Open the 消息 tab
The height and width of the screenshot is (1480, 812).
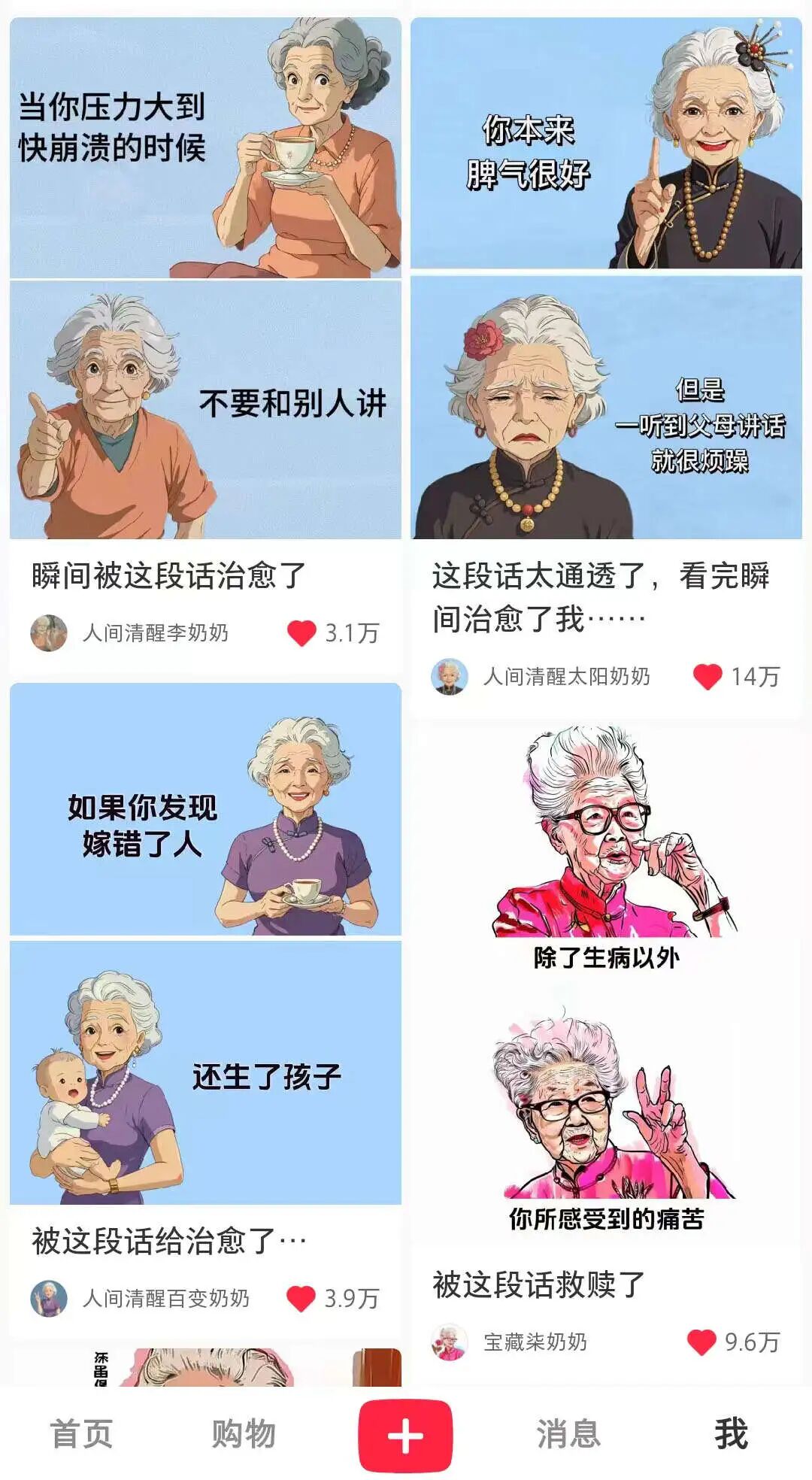click(x=568, y=1434)
